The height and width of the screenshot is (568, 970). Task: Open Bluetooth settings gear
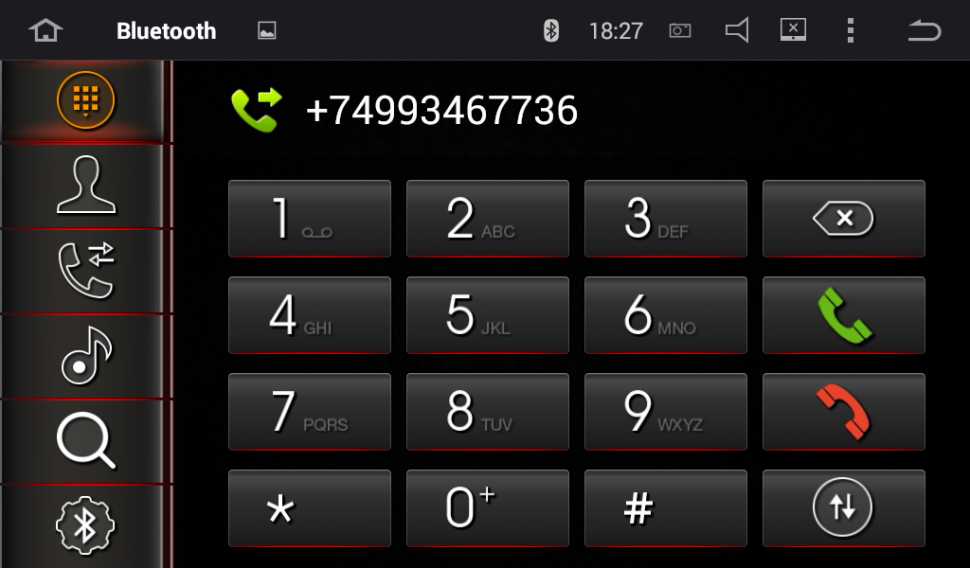86,526
